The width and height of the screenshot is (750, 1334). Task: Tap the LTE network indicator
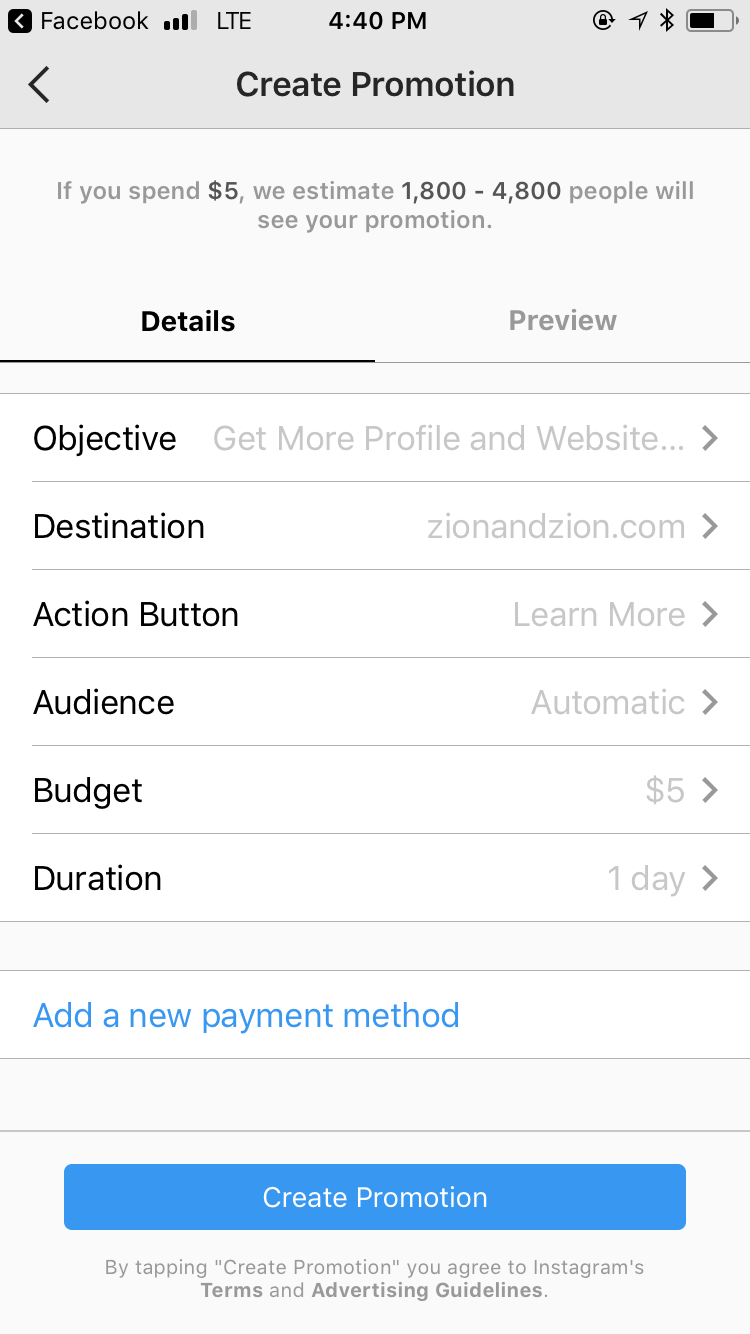233,20
